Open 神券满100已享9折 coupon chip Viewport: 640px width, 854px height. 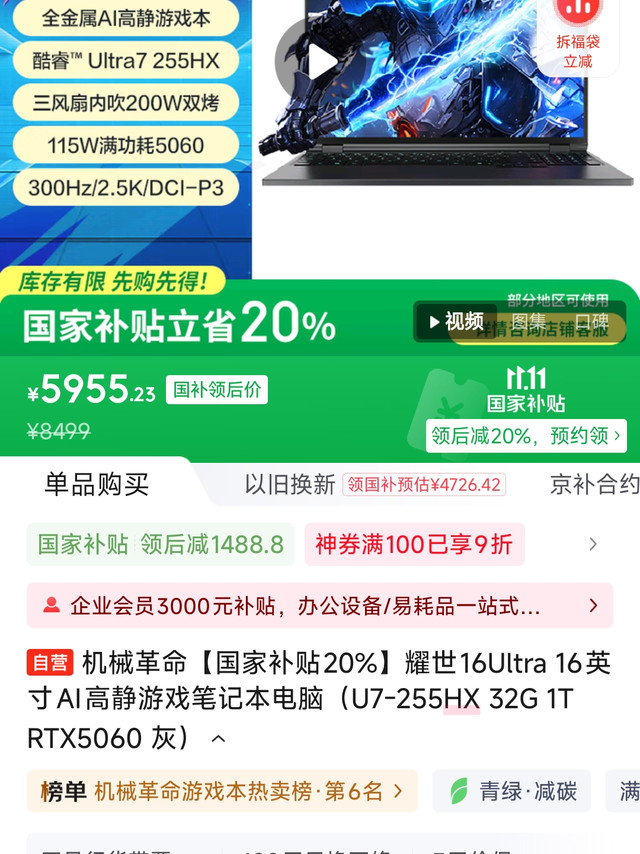[x=413, y=544]
